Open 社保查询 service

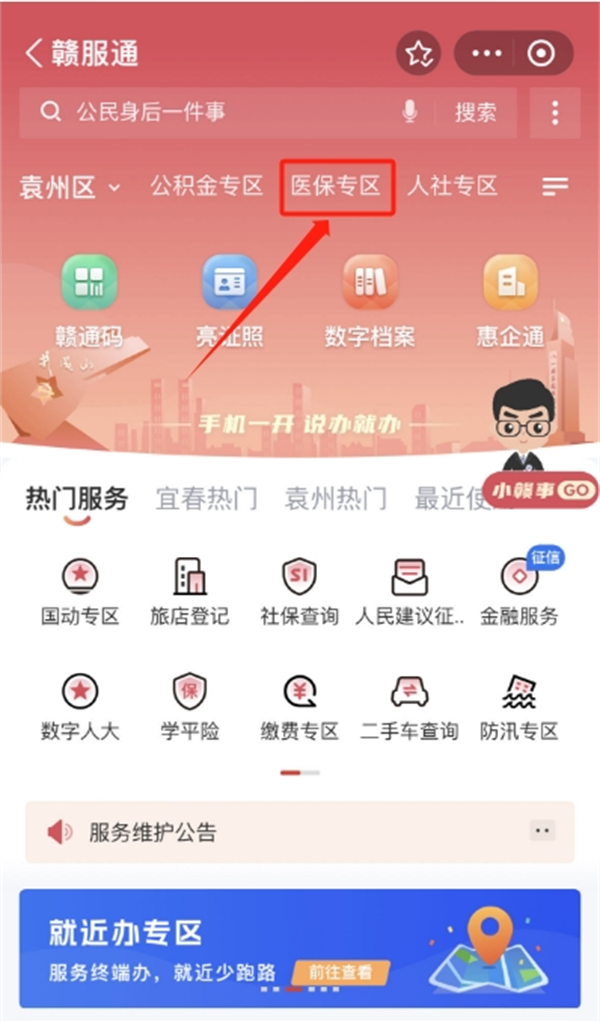coord(299,591)
